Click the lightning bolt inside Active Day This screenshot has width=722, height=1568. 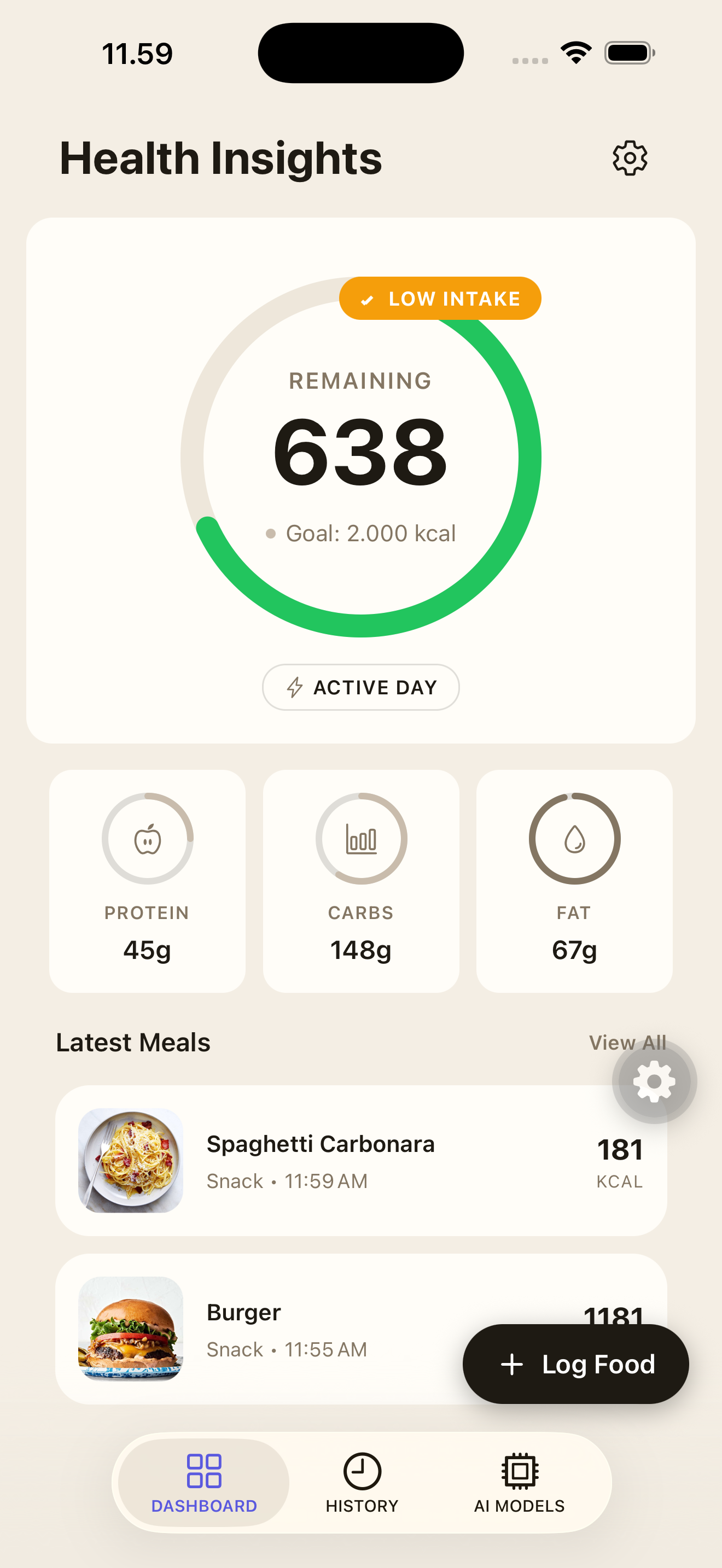(295, 687)
